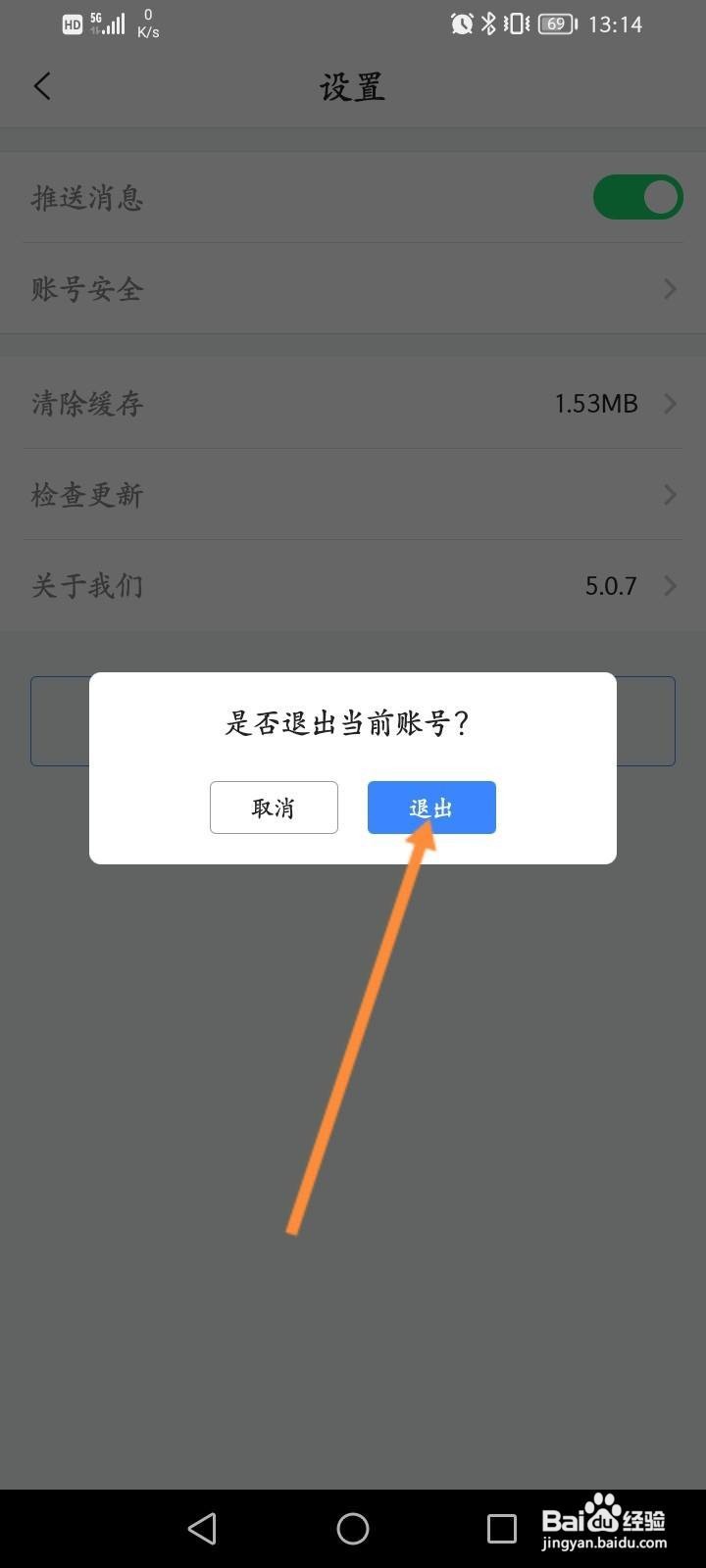Tap the Android back triangle button
Image resolution: width=706 pixels, height=1568 pixels.
pyautogui.click(x=201, y=1528)
